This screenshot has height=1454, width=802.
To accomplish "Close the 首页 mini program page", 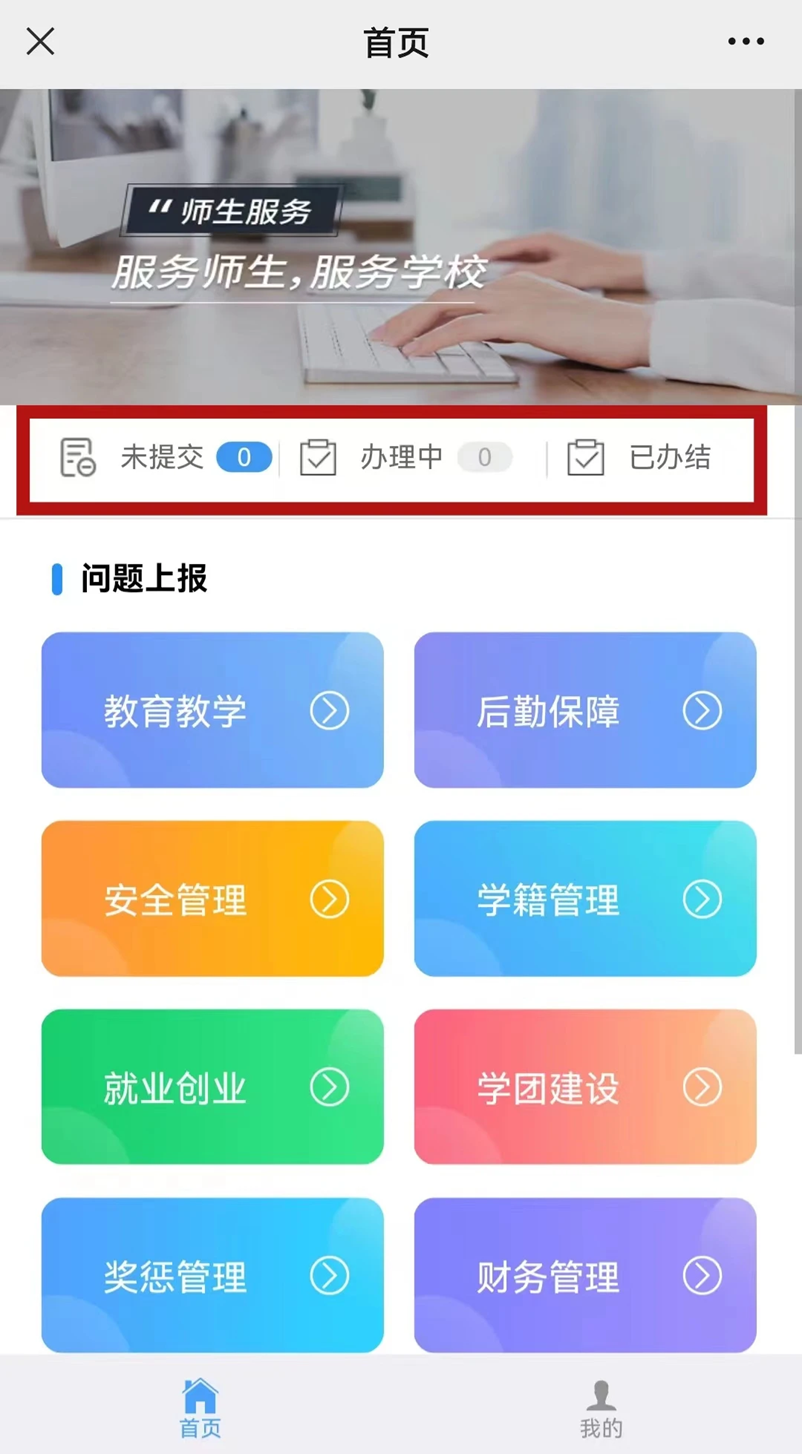I will [41, 42].
